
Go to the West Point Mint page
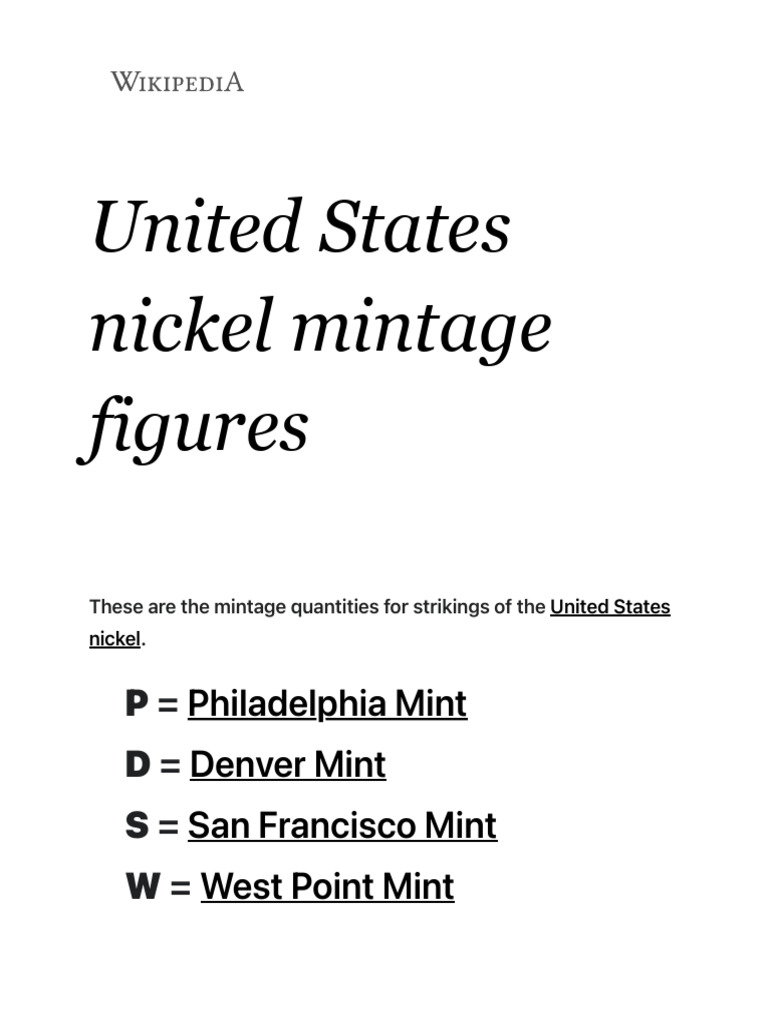[327, 886]
